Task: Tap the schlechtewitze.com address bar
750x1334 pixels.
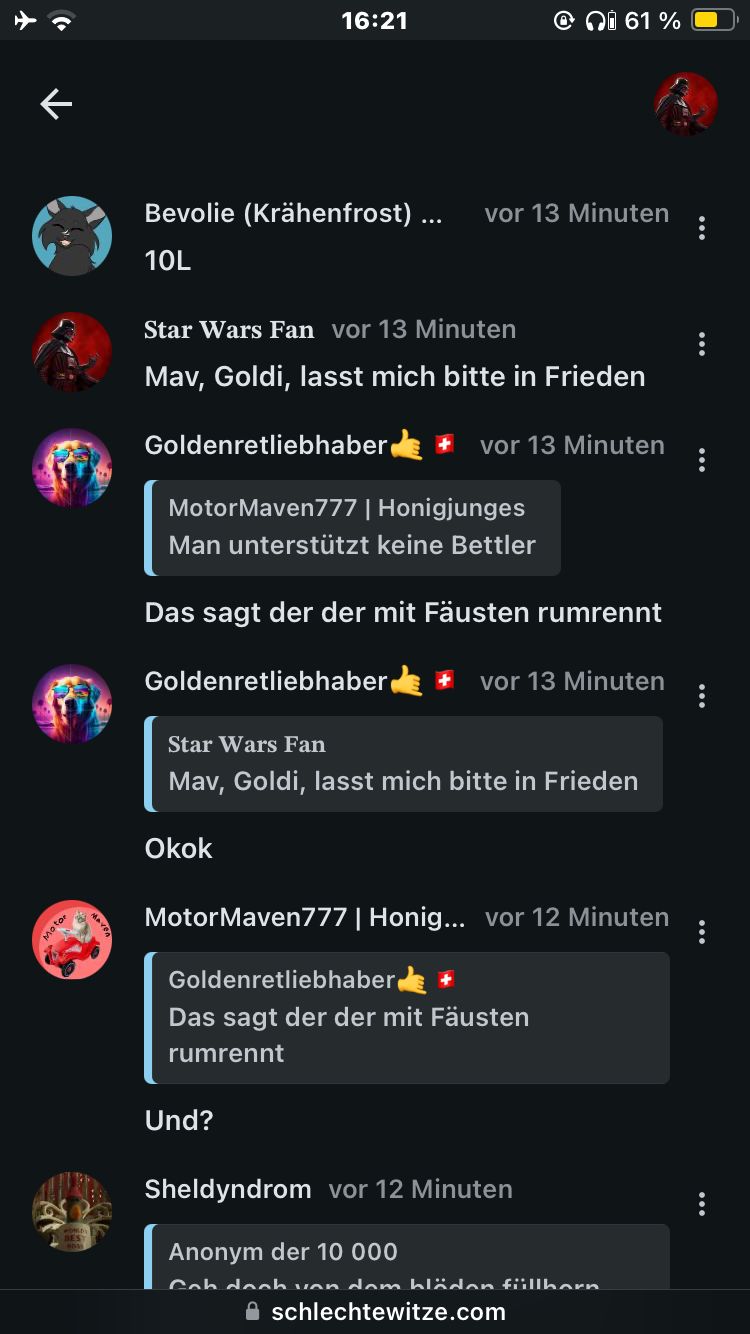Action: pos(376,1312)
